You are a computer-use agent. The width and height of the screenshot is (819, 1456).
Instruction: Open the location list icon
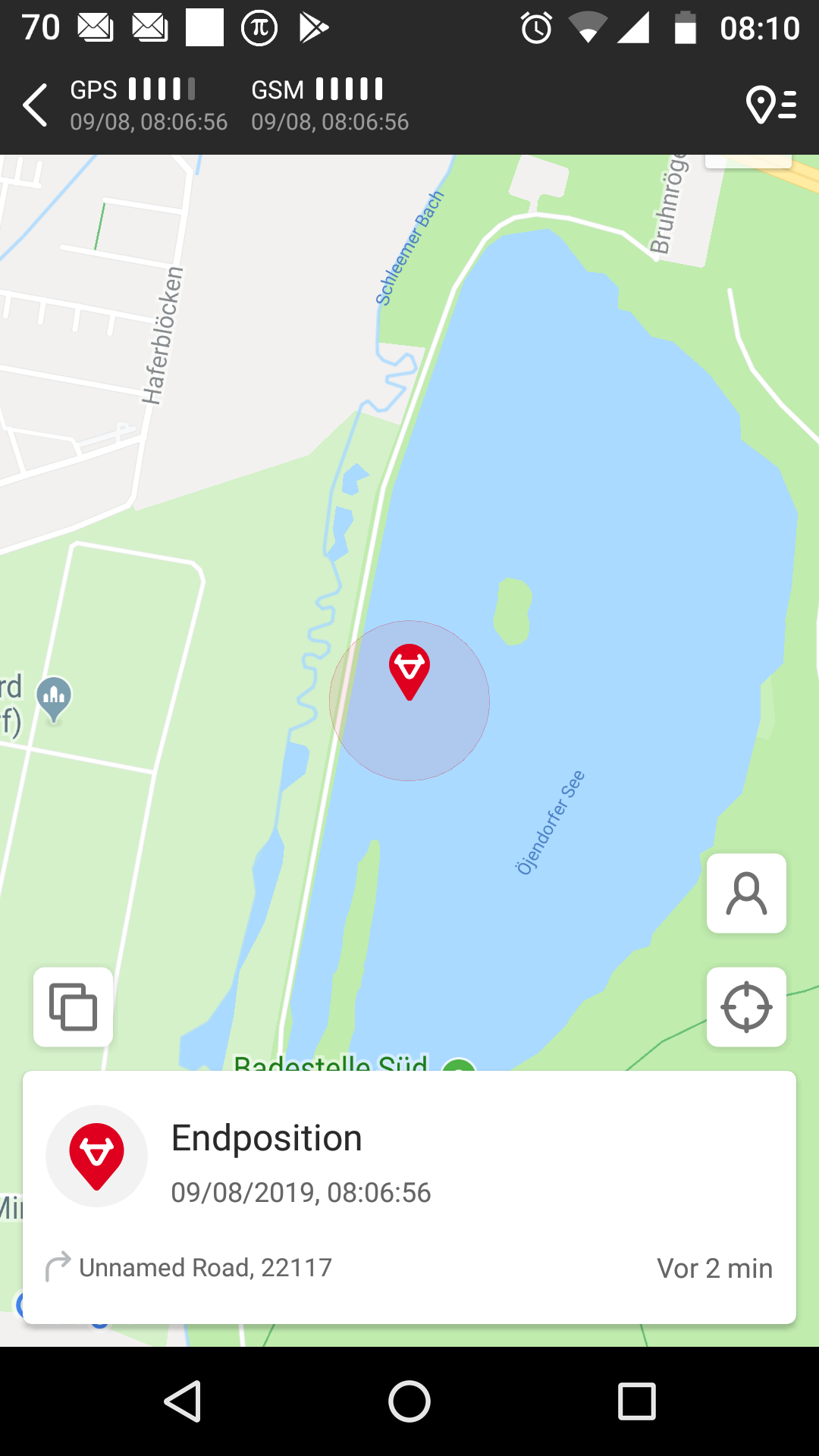[771, 105]
